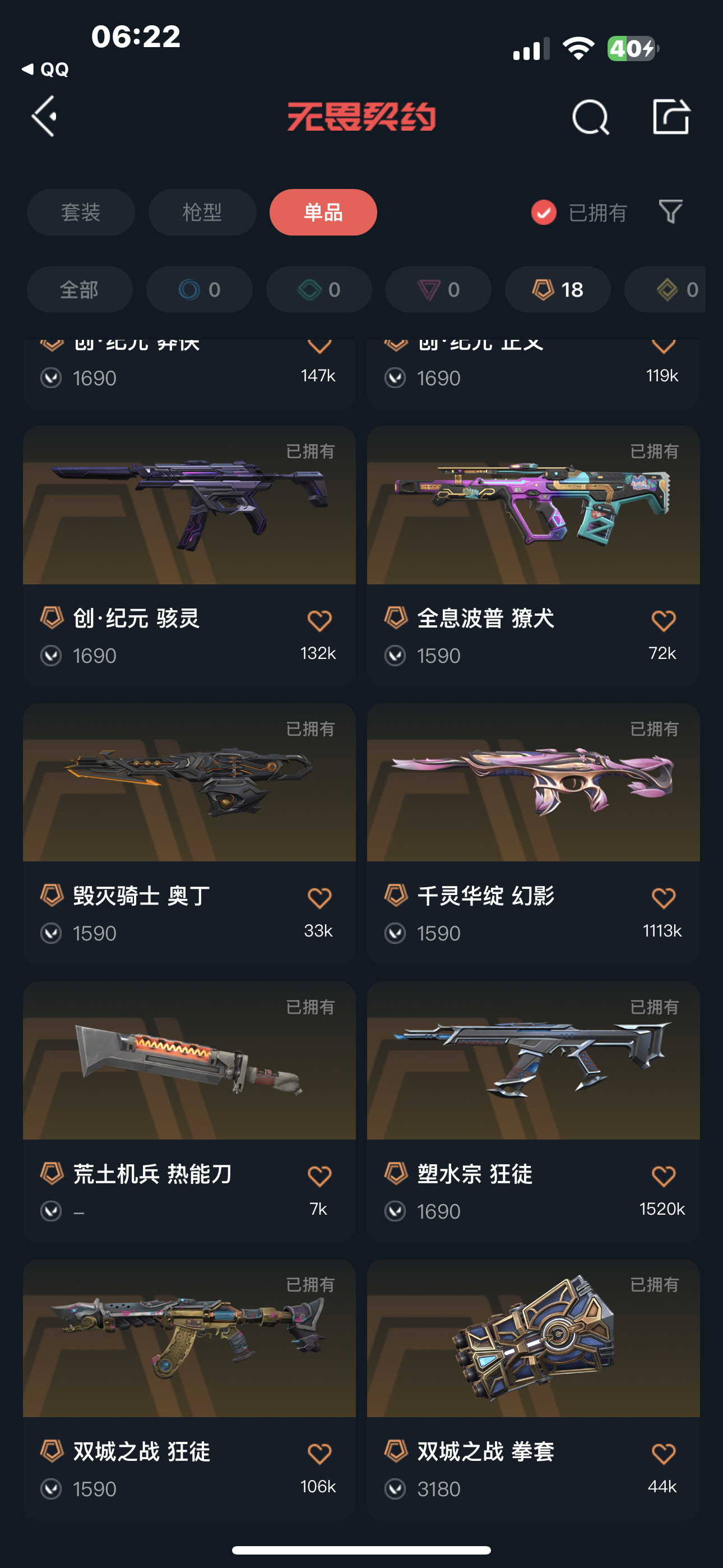The width and height of the screenshot is (723, 1568).
Task: Like the 千灵华绽 幻影 skin heart
Action: [662, 898]
